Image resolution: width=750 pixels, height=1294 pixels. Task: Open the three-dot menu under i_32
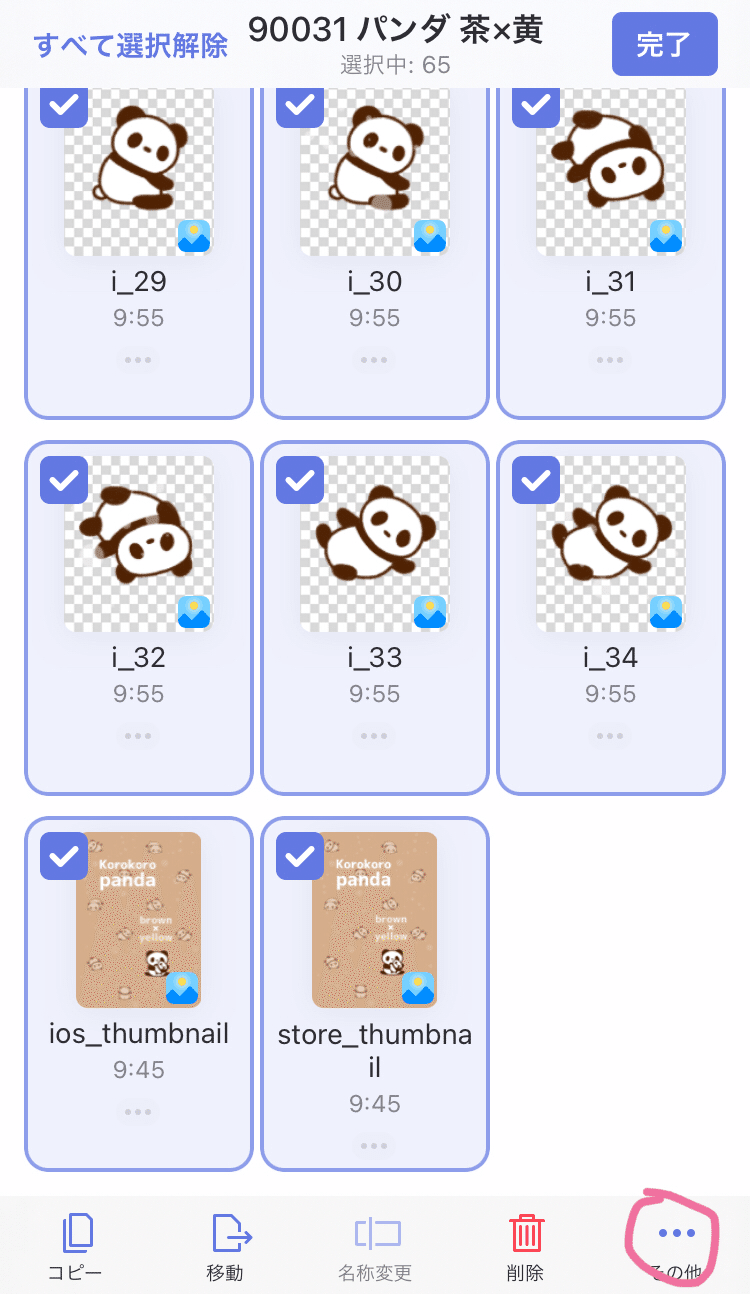(x=138, y=736)
